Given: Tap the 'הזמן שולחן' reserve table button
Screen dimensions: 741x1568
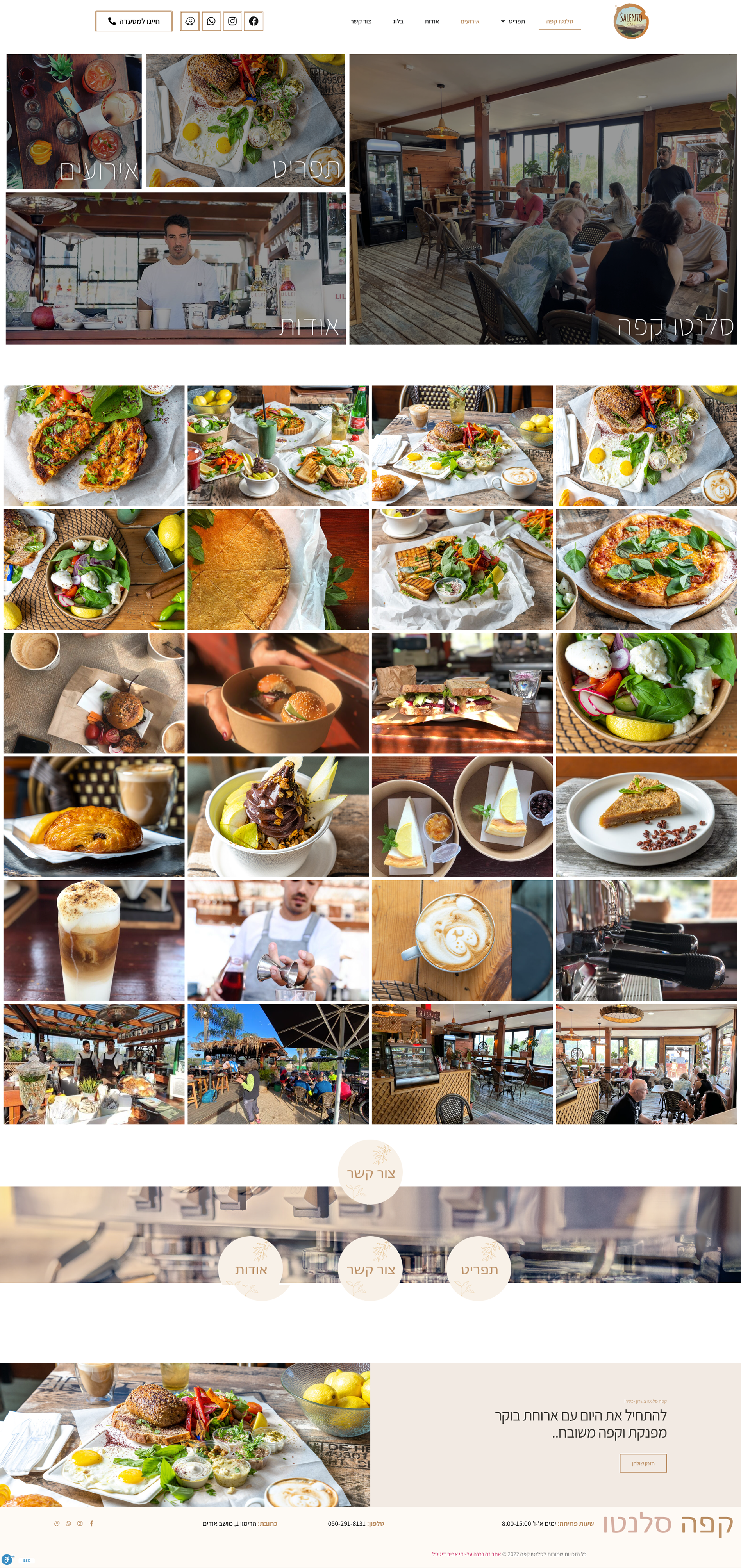Looking at the screenshot, I should (643, 1463).
